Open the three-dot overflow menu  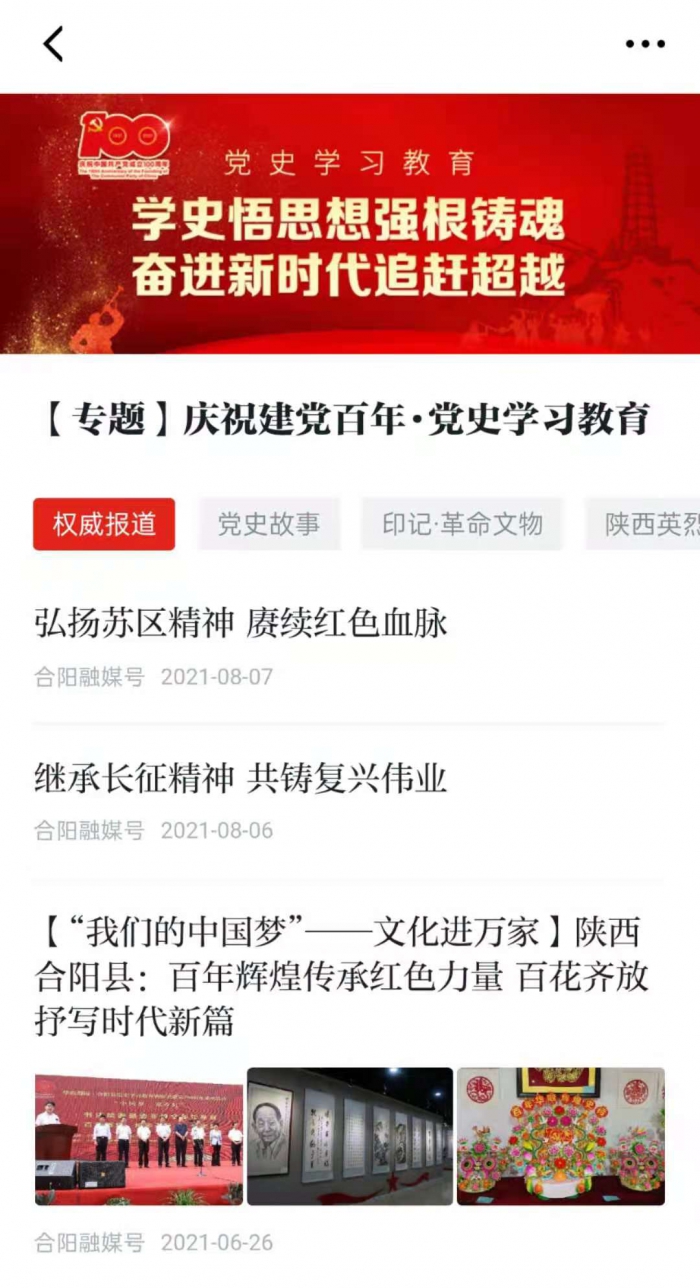pyautogui.click(x=645, y=44)
